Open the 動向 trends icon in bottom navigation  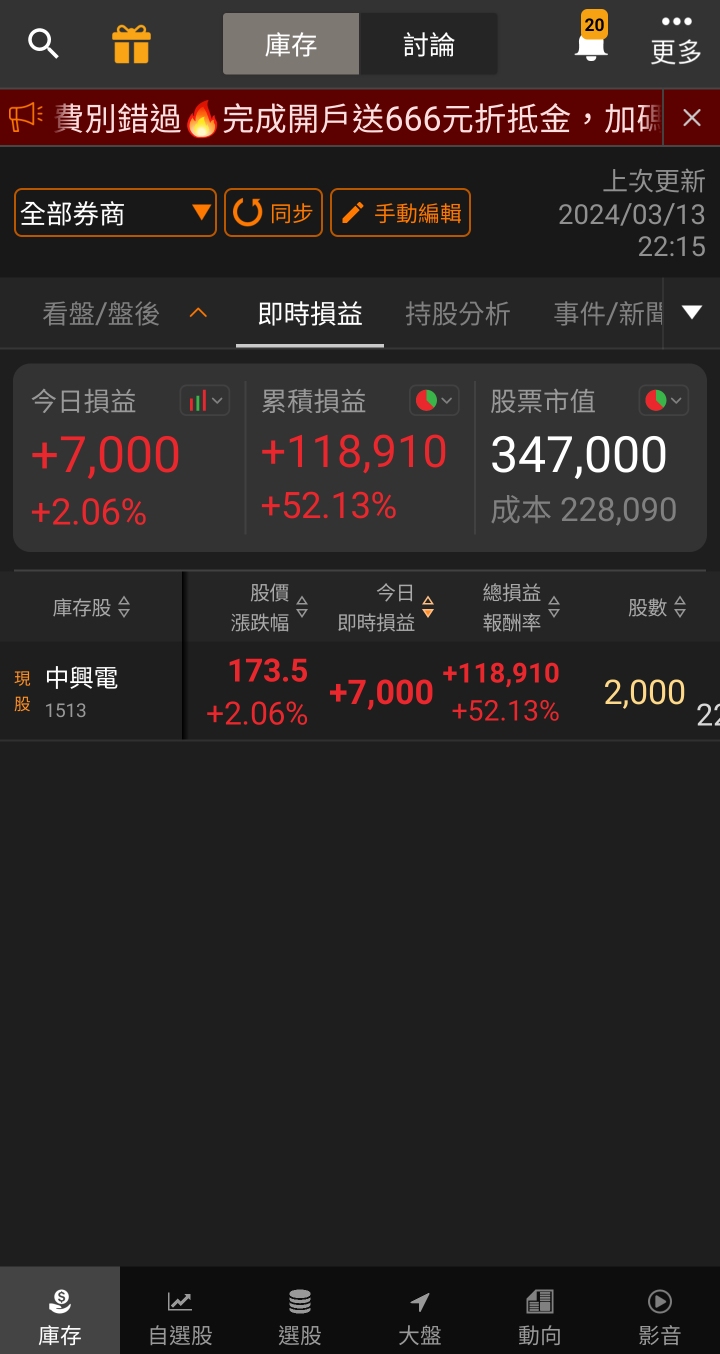pyautogui.click(x=538, y=1310)
